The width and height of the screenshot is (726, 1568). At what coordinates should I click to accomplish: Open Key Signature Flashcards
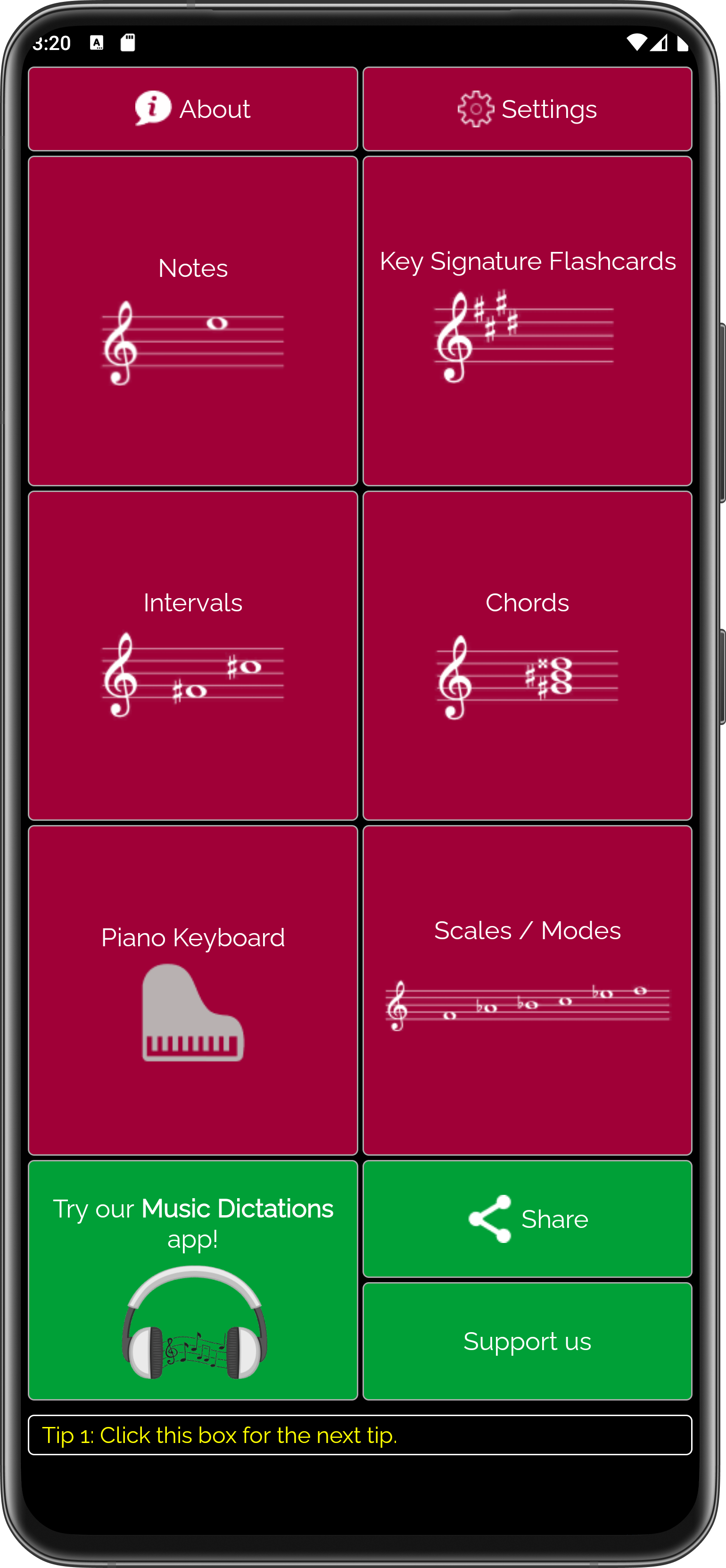point(527,321)
